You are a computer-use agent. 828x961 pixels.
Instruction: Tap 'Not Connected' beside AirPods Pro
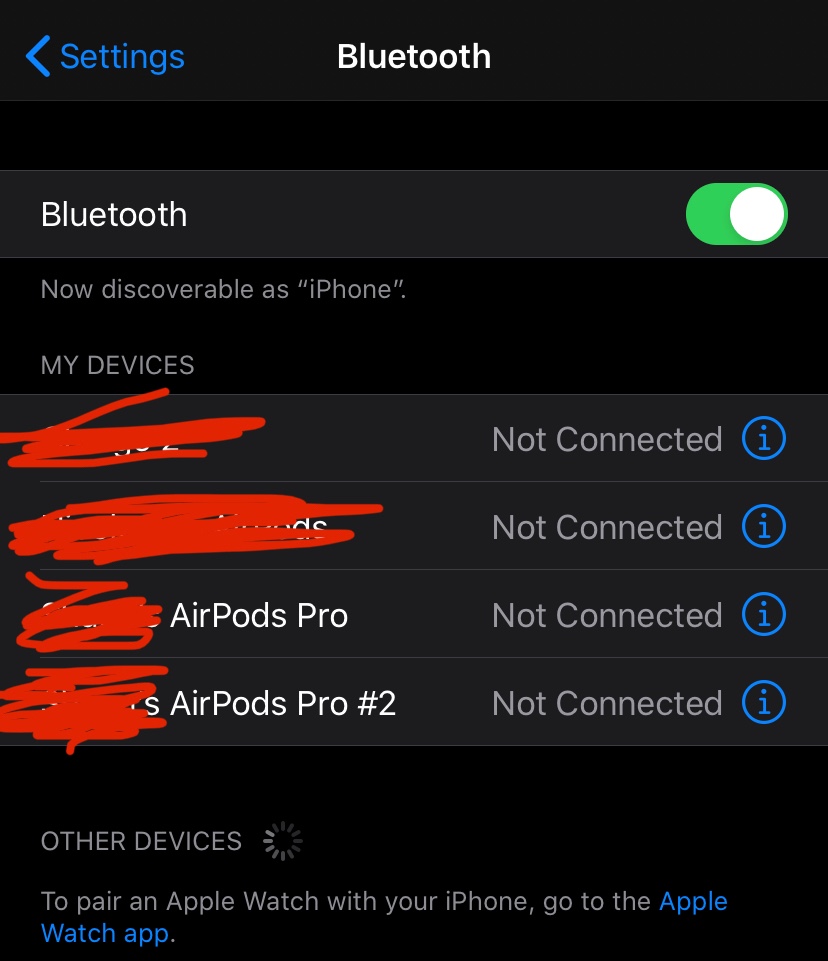(607, 614)
